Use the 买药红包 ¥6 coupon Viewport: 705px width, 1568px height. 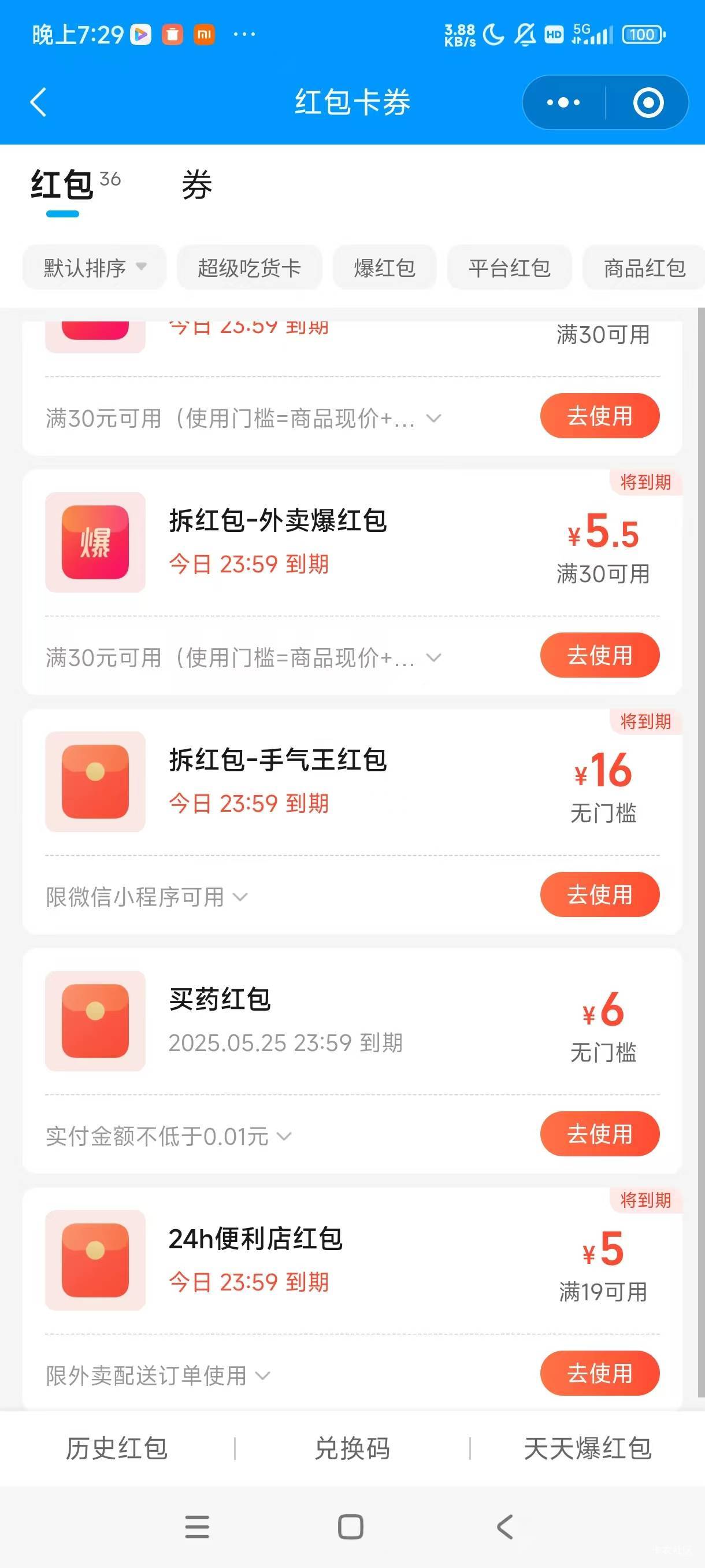[x=600, y=1133]
